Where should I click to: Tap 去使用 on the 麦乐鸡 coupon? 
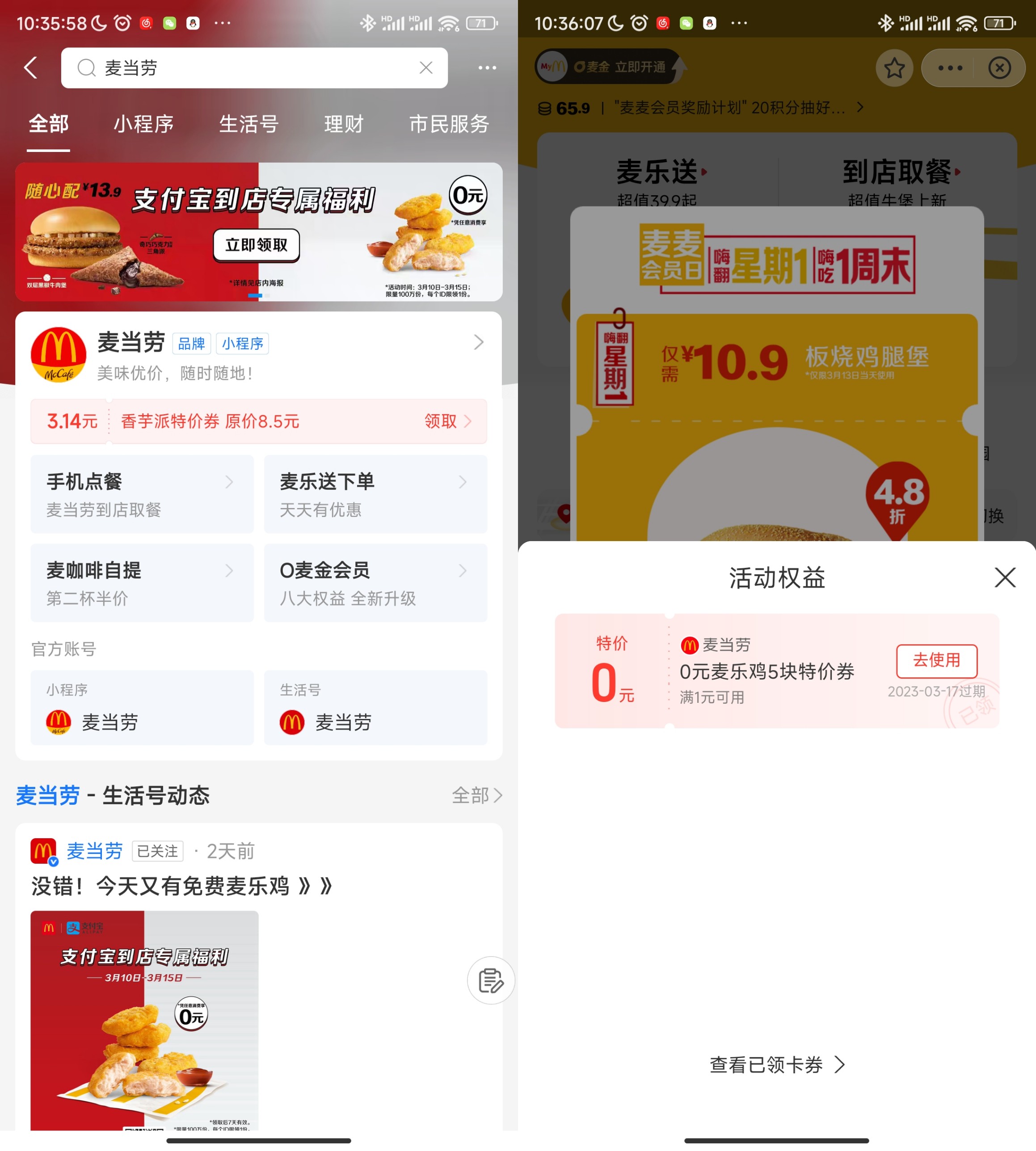pos(936,660)
